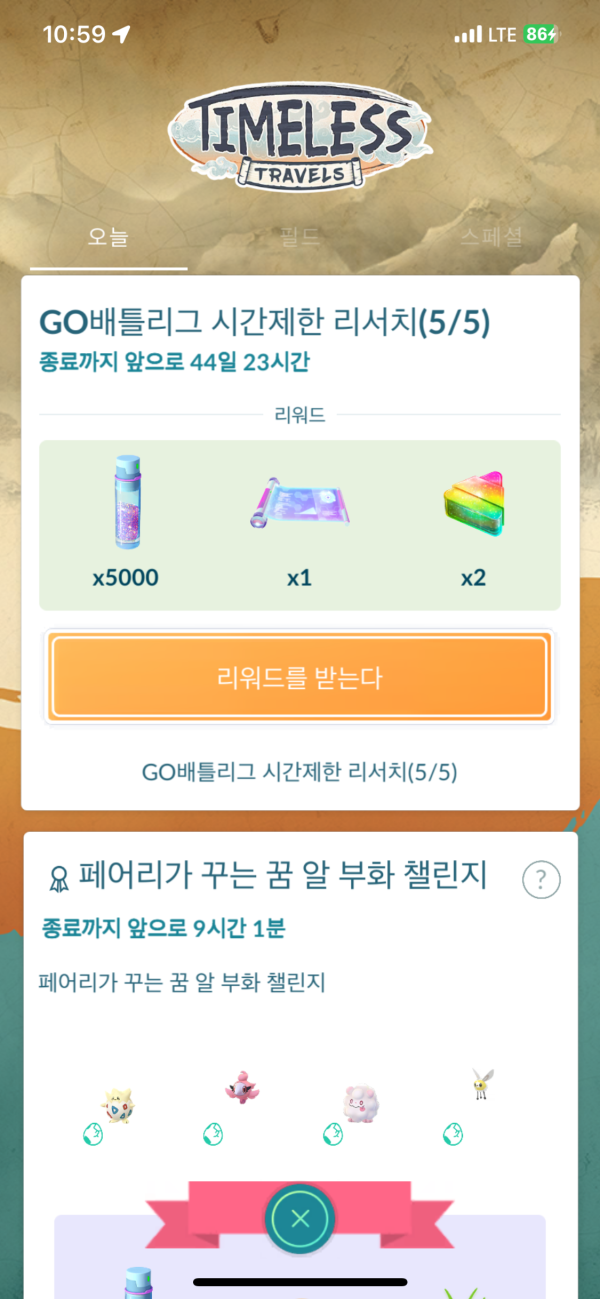Switch to the 필드 tab
Viewport: 600px width, 1299px height.
click(x=299, y=238)
